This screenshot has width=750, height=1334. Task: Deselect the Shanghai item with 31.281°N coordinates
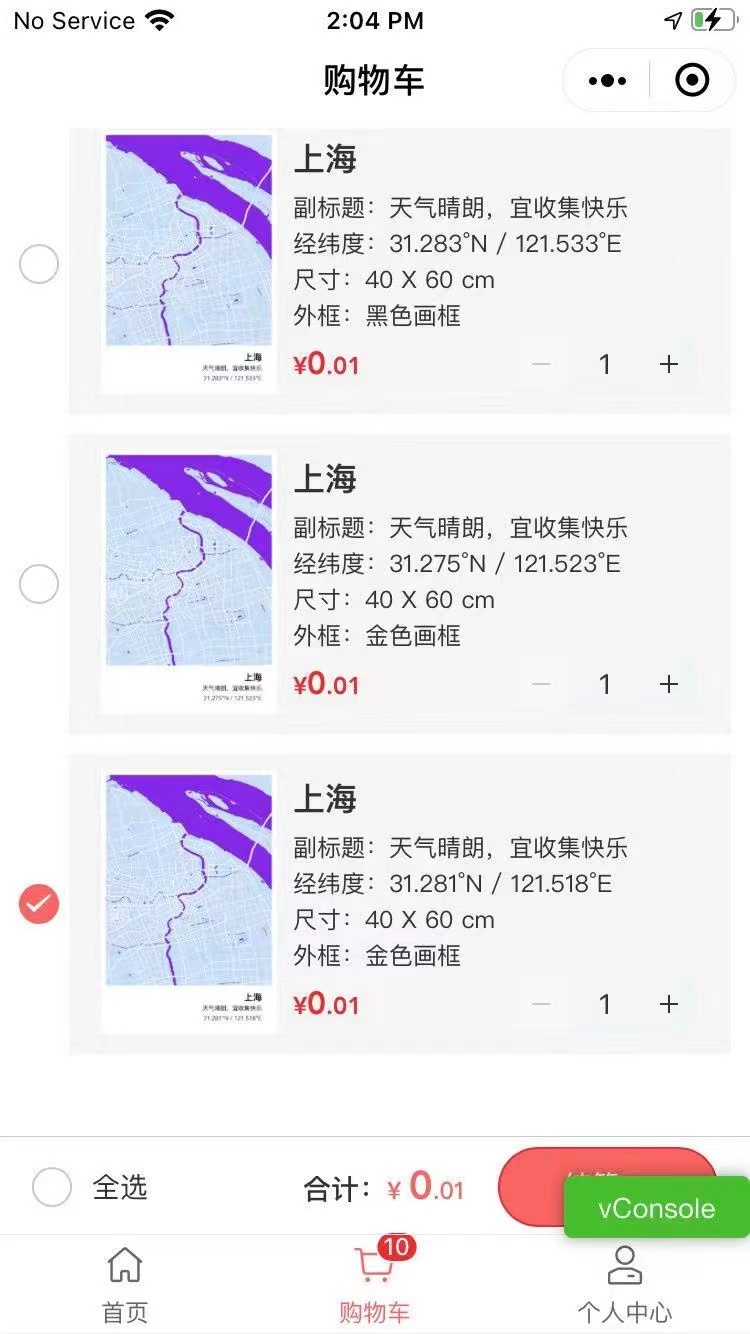[39, 904]
